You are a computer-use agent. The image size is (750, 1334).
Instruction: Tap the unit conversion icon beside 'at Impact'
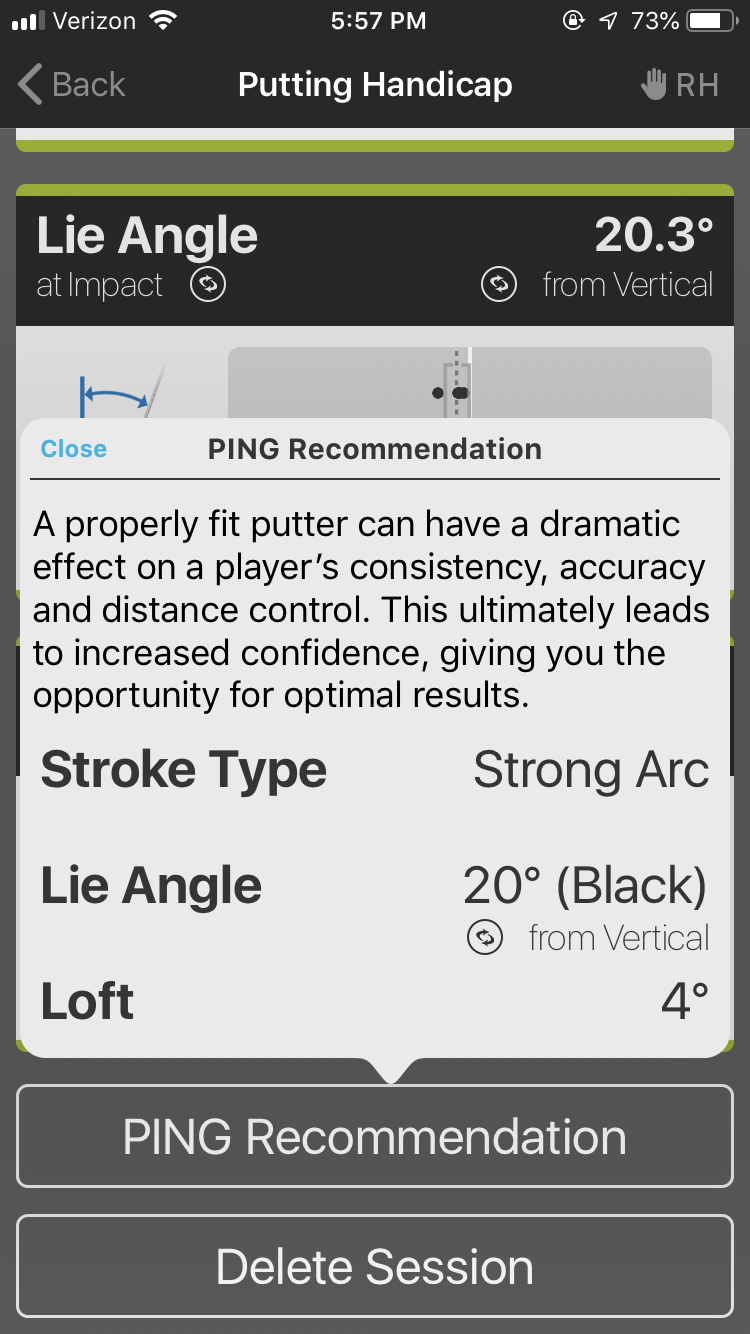pyautogui.click(x=207, y=285)
